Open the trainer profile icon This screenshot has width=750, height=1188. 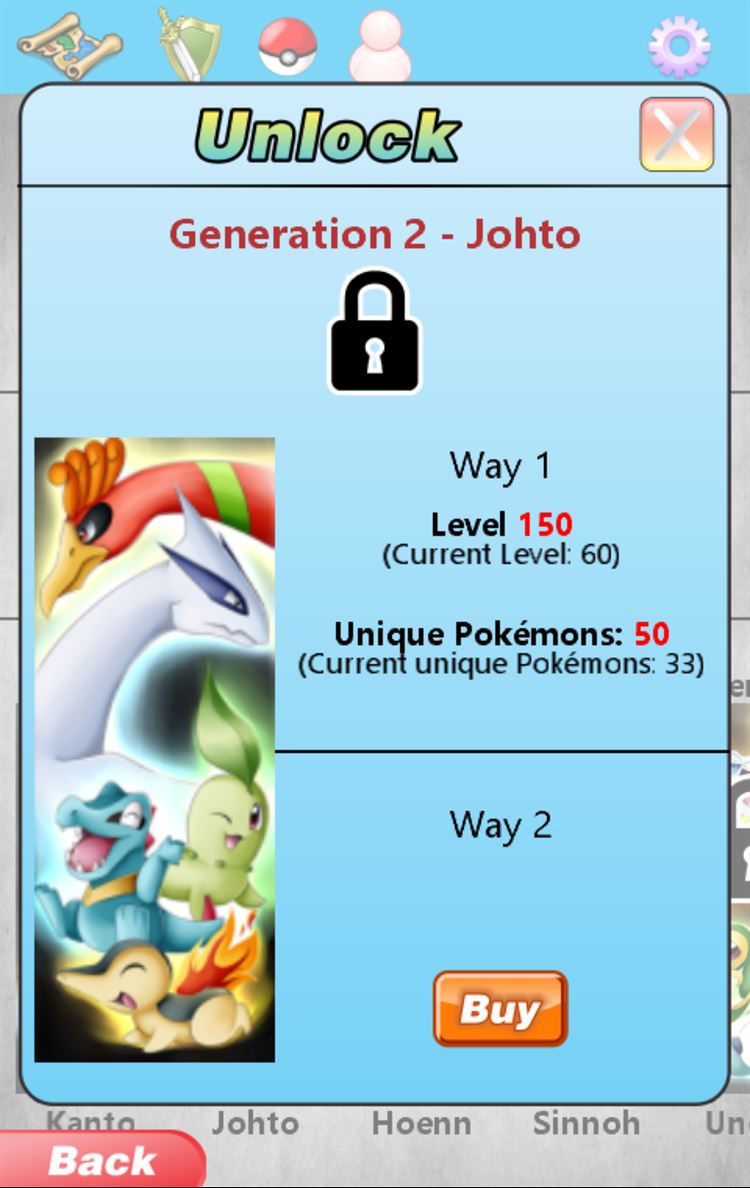click(380, 46)
